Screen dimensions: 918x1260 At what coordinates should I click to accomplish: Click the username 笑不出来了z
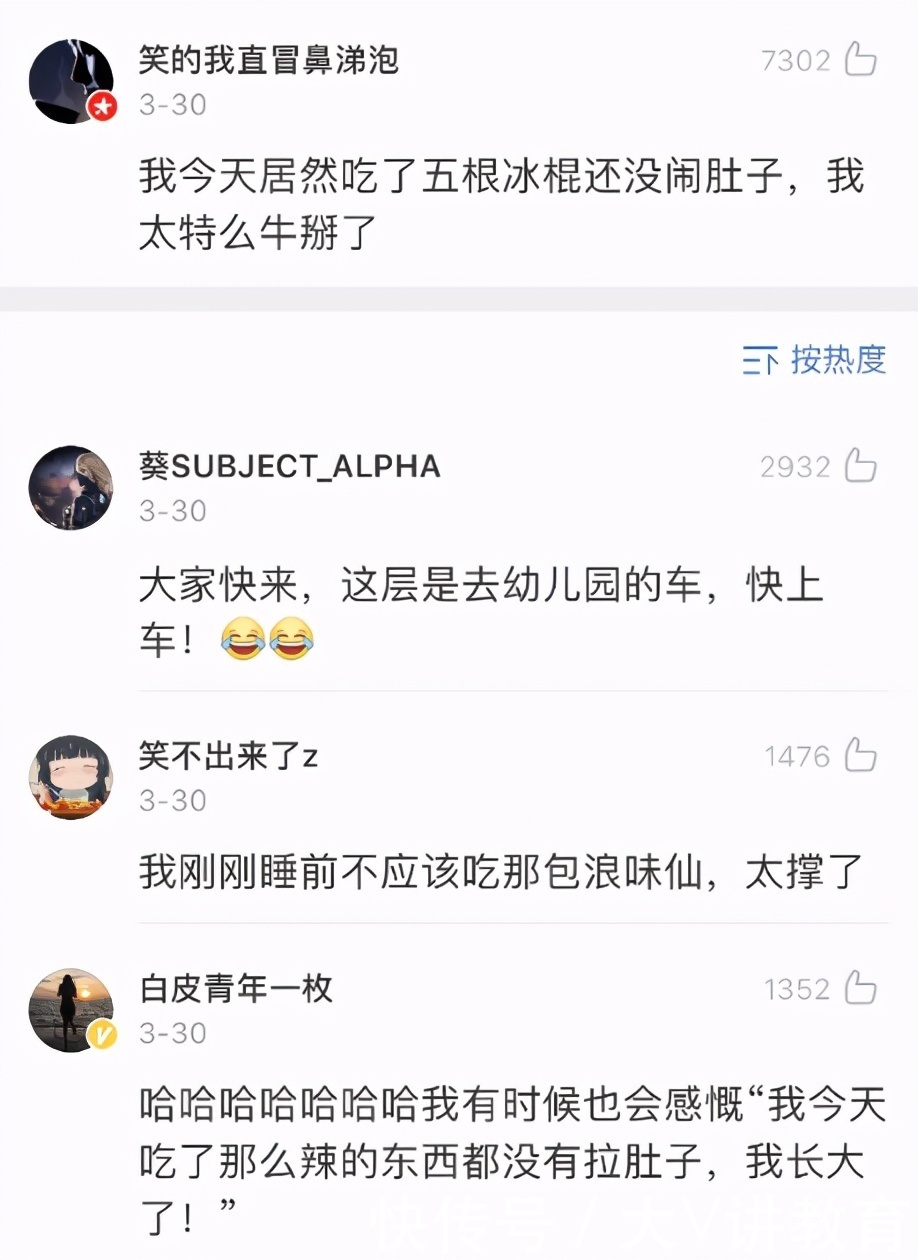228,757
